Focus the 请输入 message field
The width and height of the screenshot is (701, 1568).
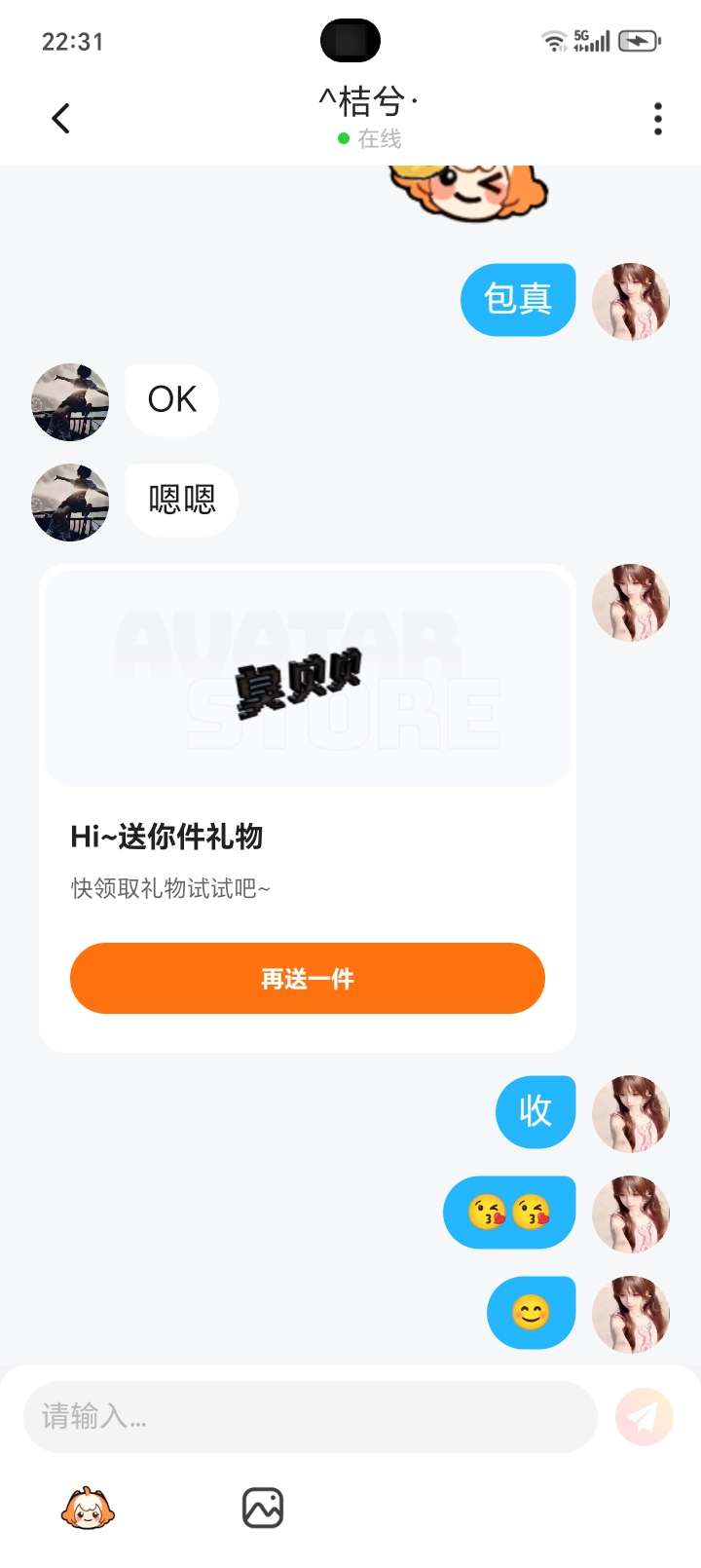coord(310,1416)
